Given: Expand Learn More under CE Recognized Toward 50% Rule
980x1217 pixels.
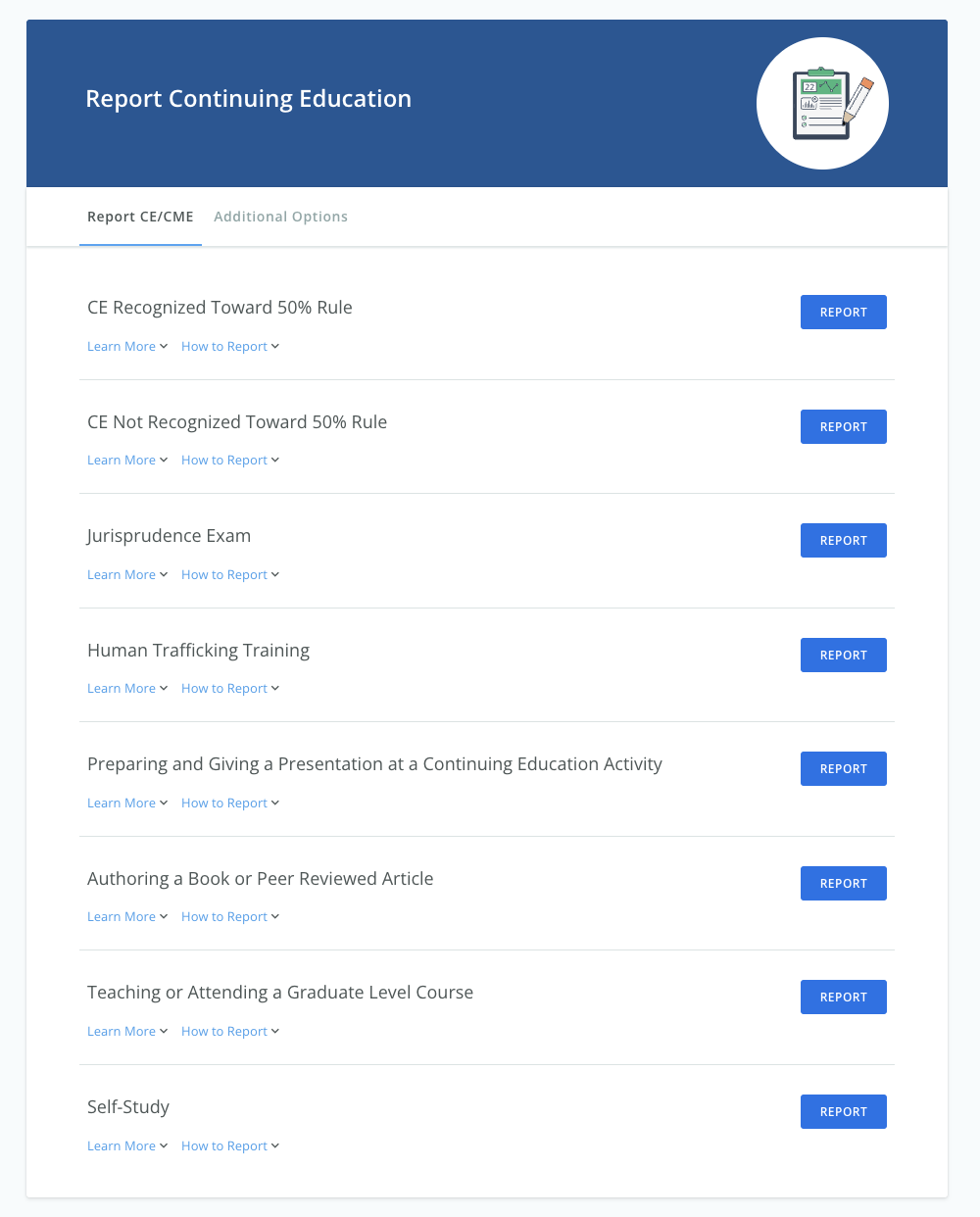Looking at the screenshot, I should 127,347.
